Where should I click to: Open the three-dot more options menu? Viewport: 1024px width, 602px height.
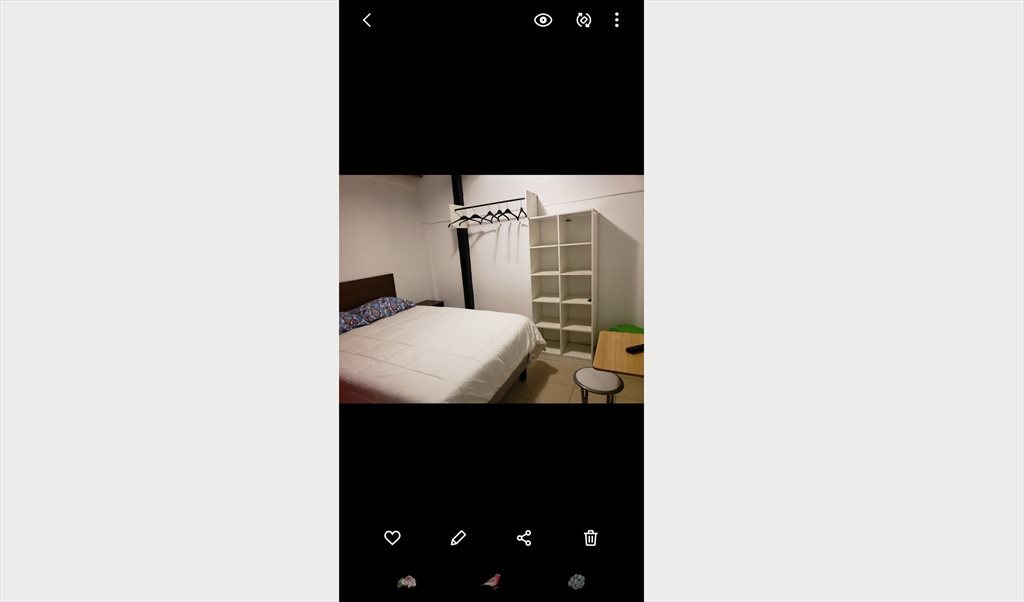[616, 20]
